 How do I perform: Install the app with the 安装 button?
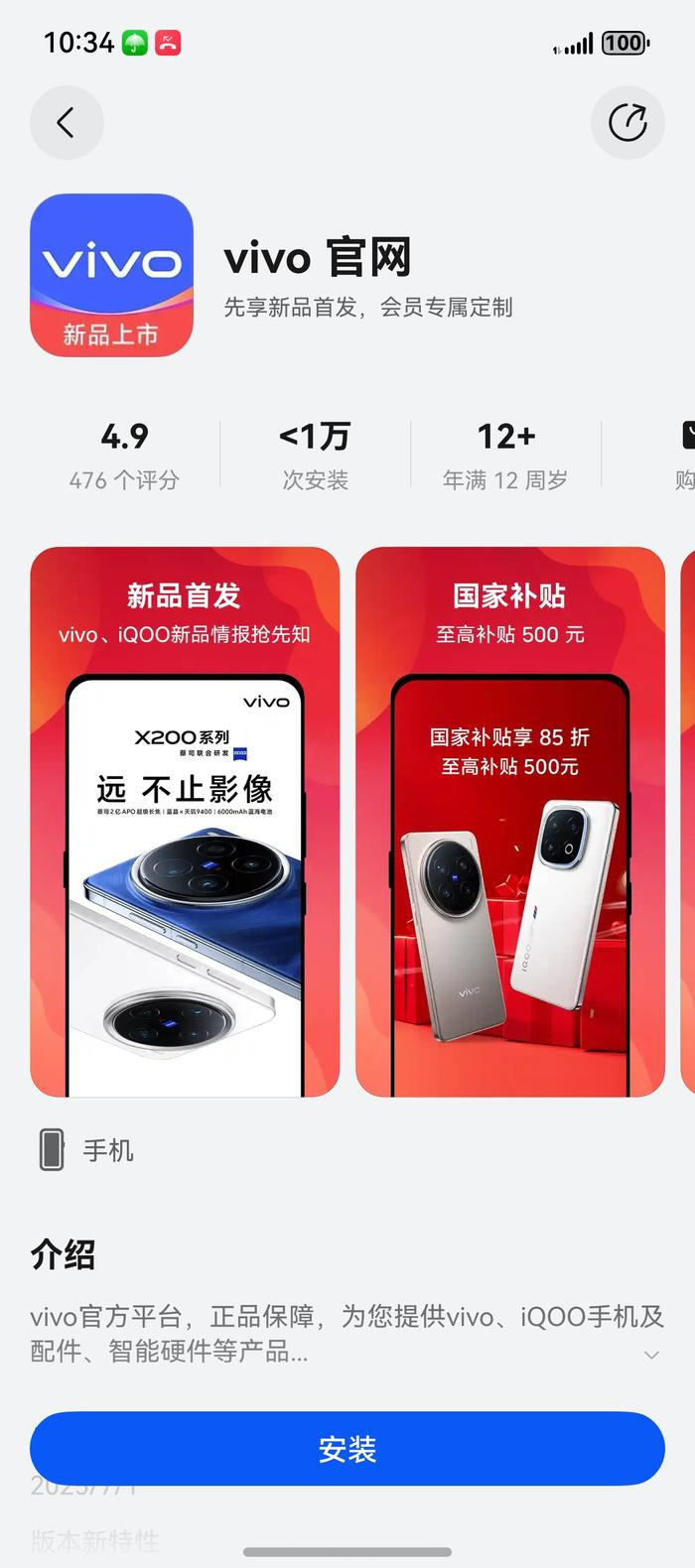[347, 1449]
